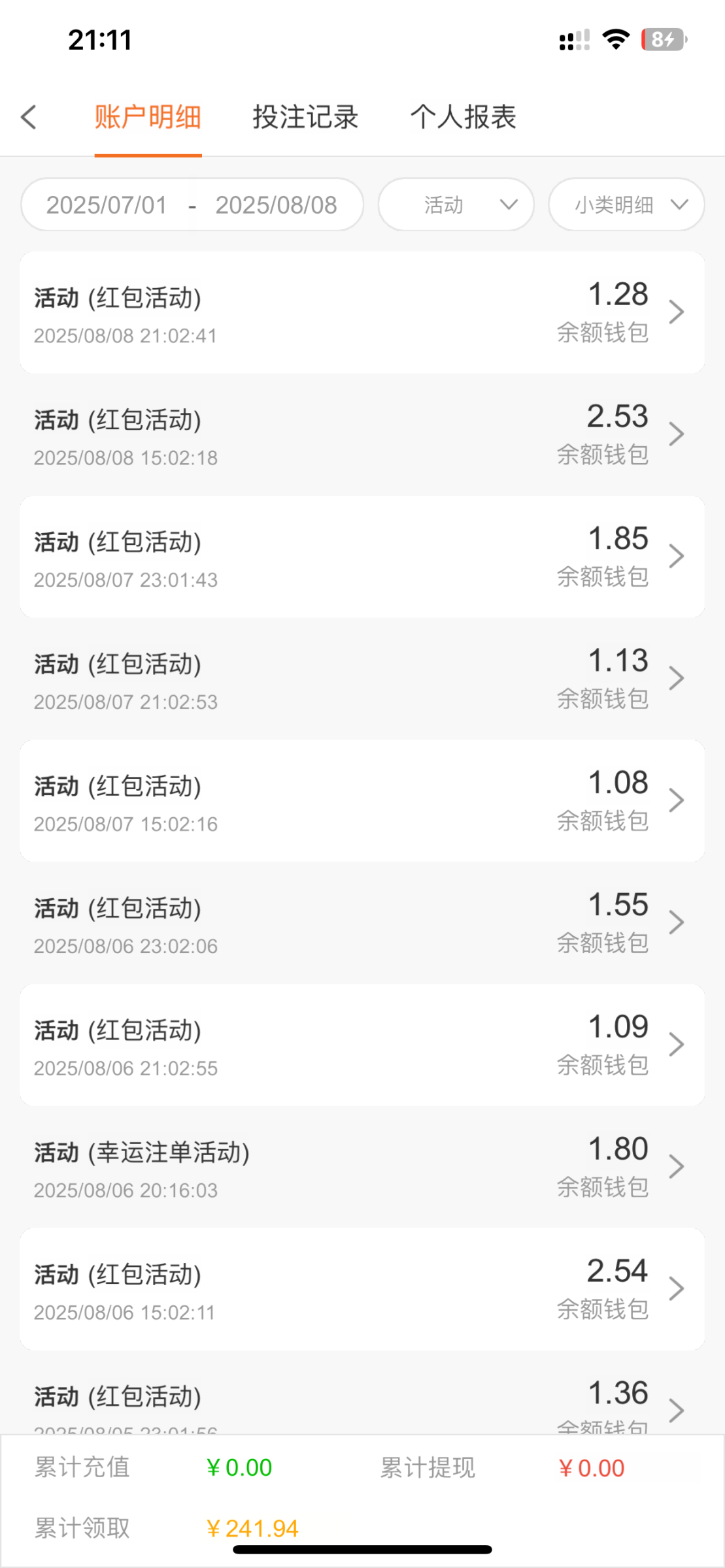
Task: Switch to the 投注记录 tab
Action: click(305, 118)
